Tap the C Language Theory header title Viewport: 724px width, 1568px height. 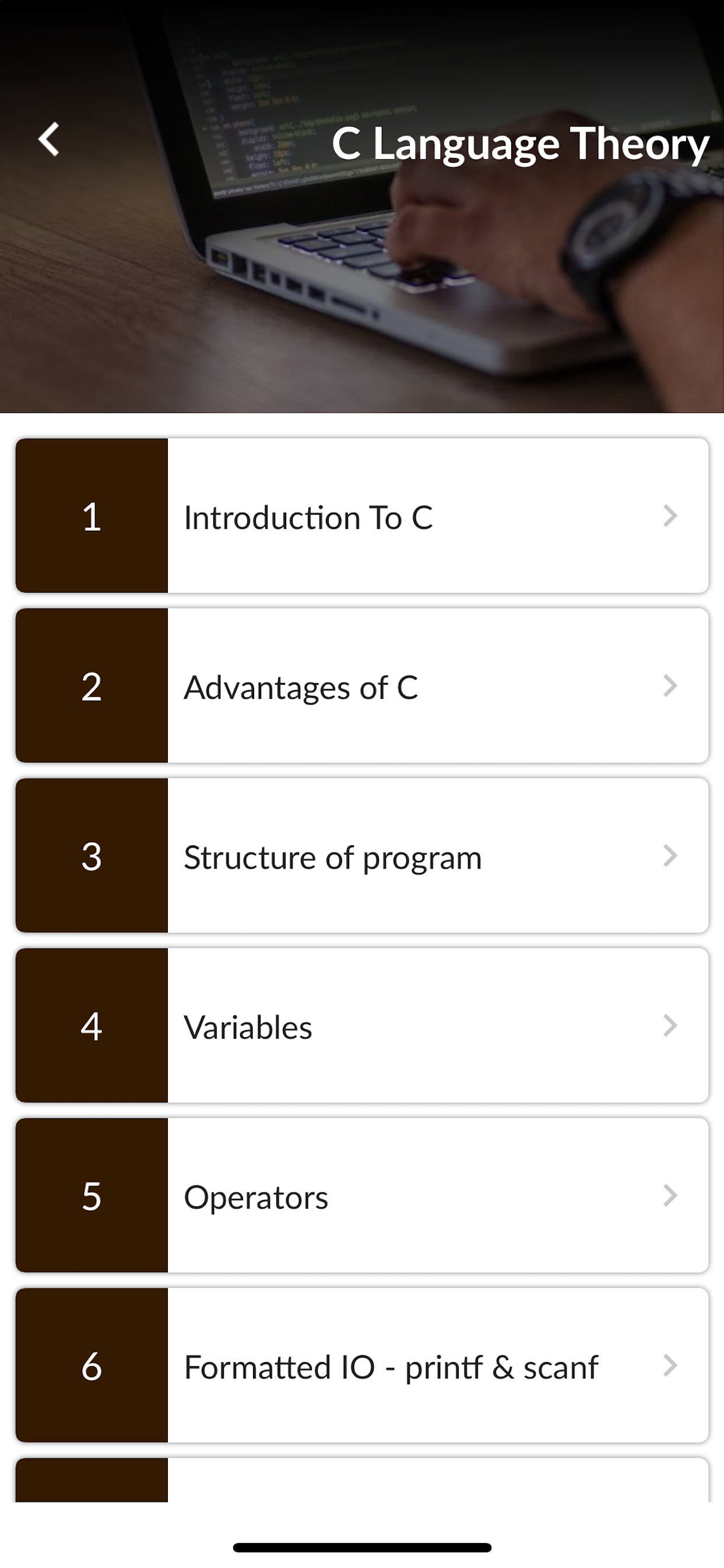520,143
